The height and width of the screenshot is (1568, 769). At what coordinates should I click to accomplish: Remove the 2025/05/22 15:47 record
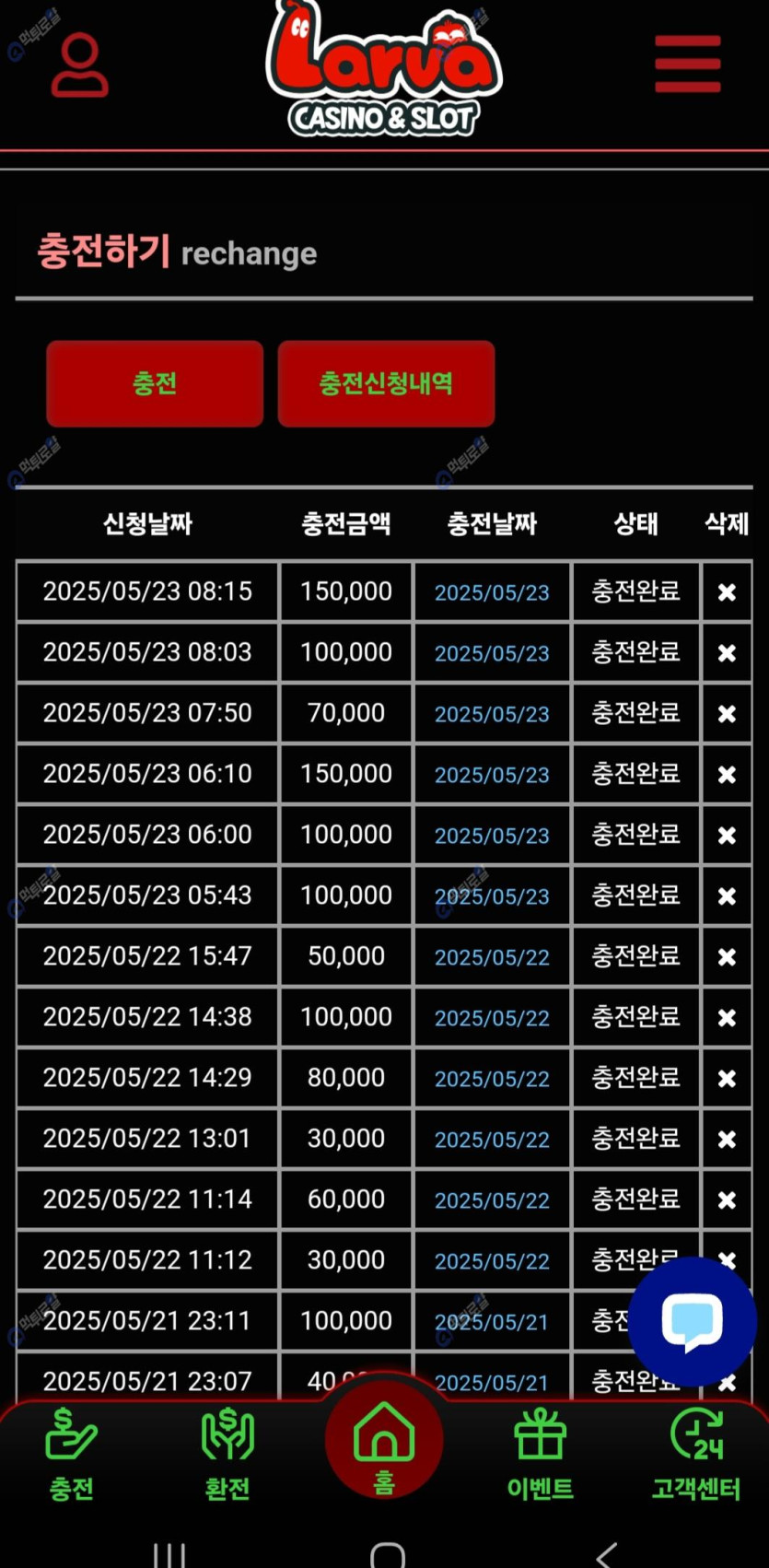click(727, 957)
